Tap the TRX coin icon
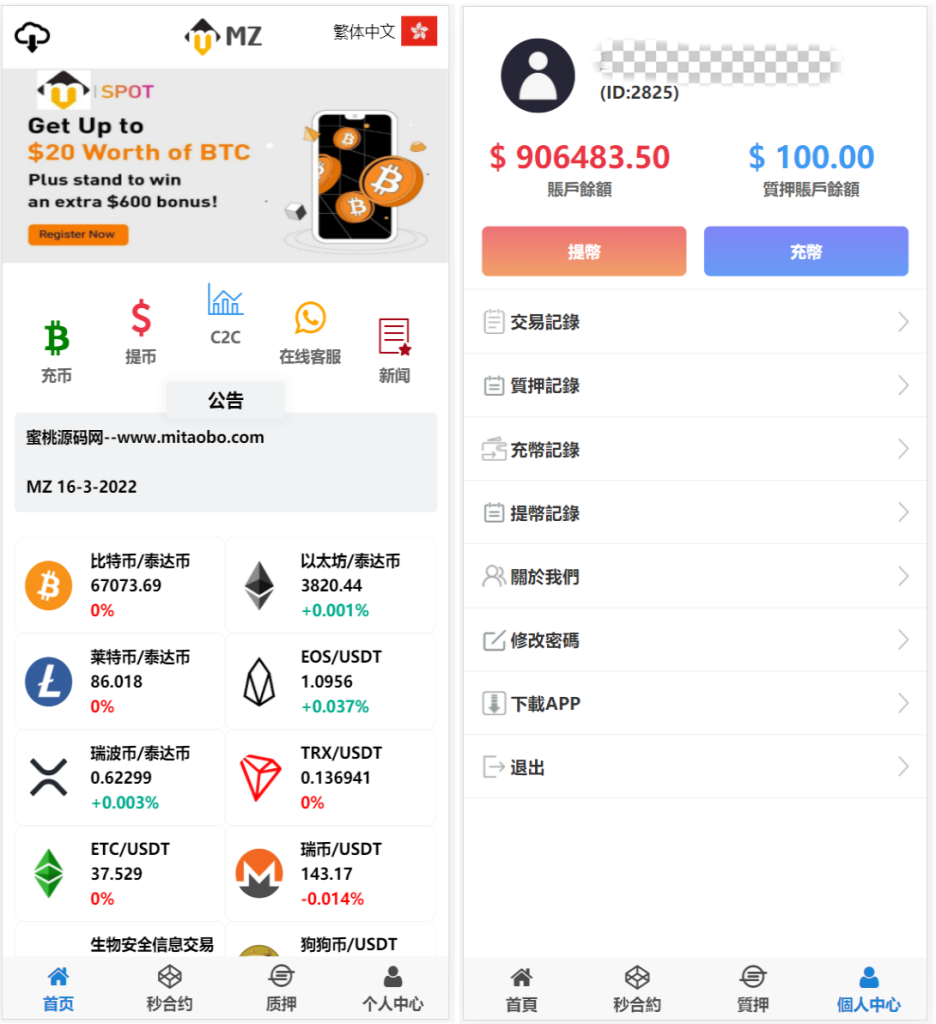This screenshot has width=936, height=1024. pos(259,776)
